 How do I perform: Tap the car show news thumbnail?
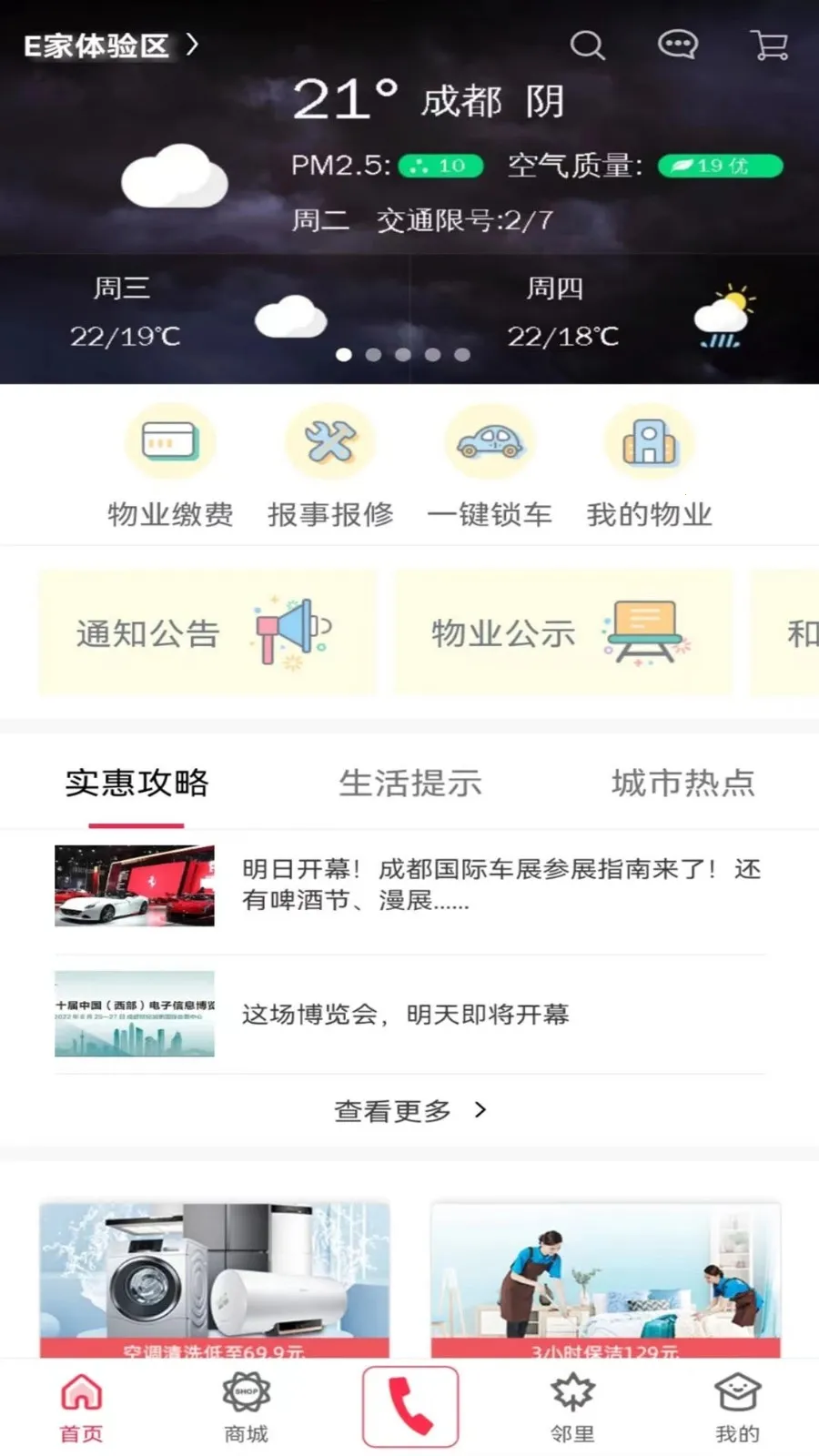pos(134,885)
